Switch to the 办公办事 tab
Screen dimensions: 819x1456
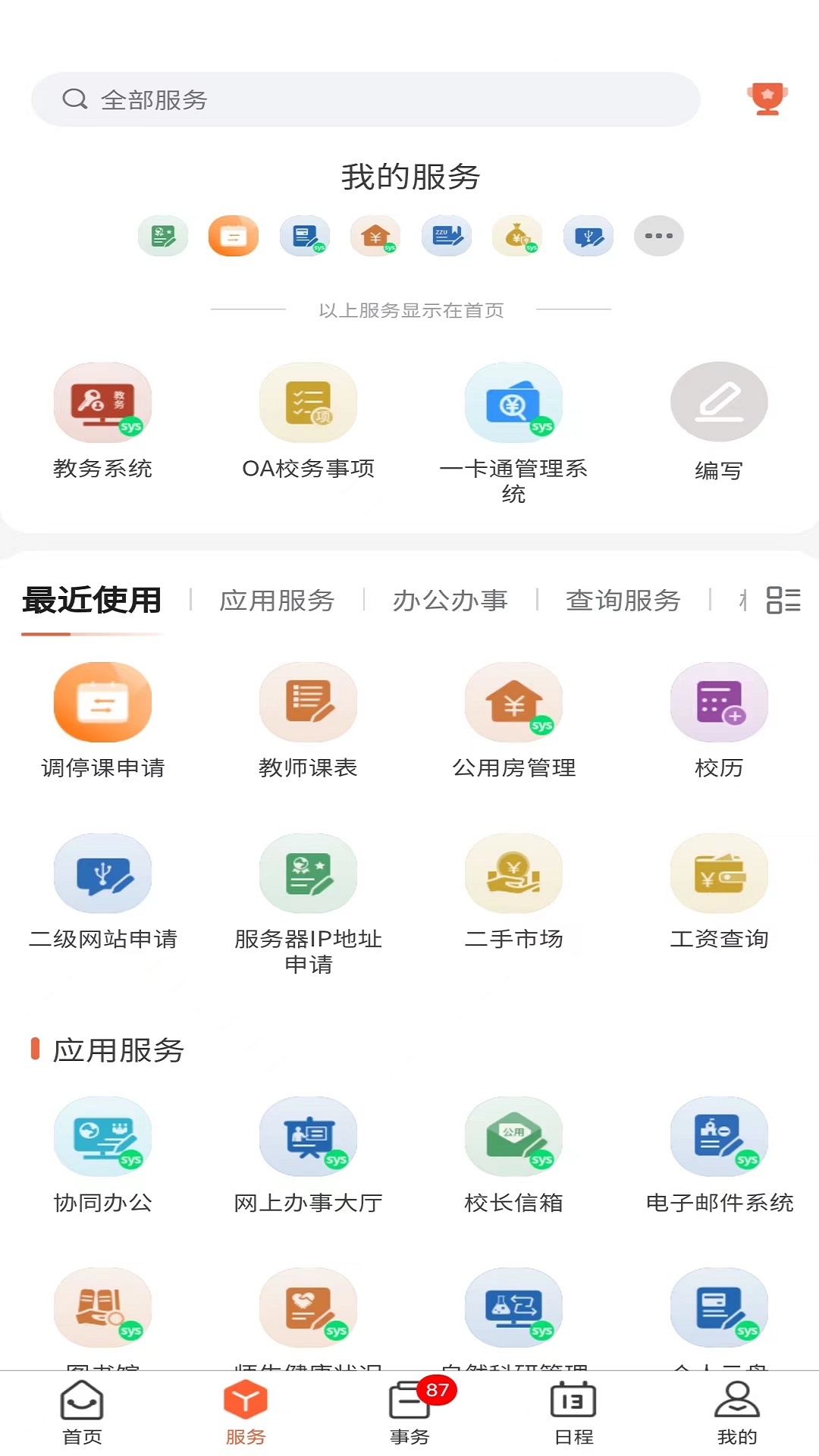click(x=450, y=601)
